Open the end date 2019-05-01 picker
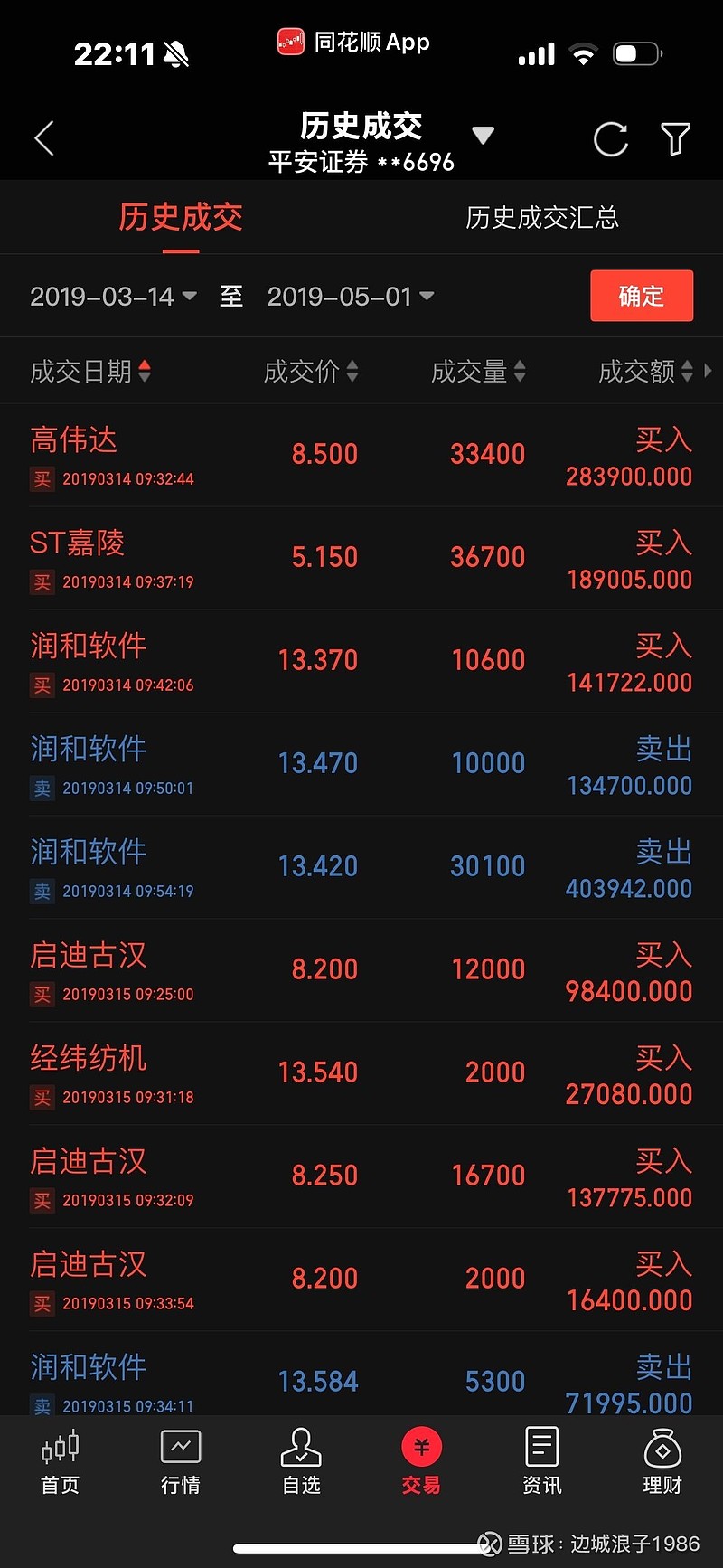723x1568 pixels. (x=351, y=296)
